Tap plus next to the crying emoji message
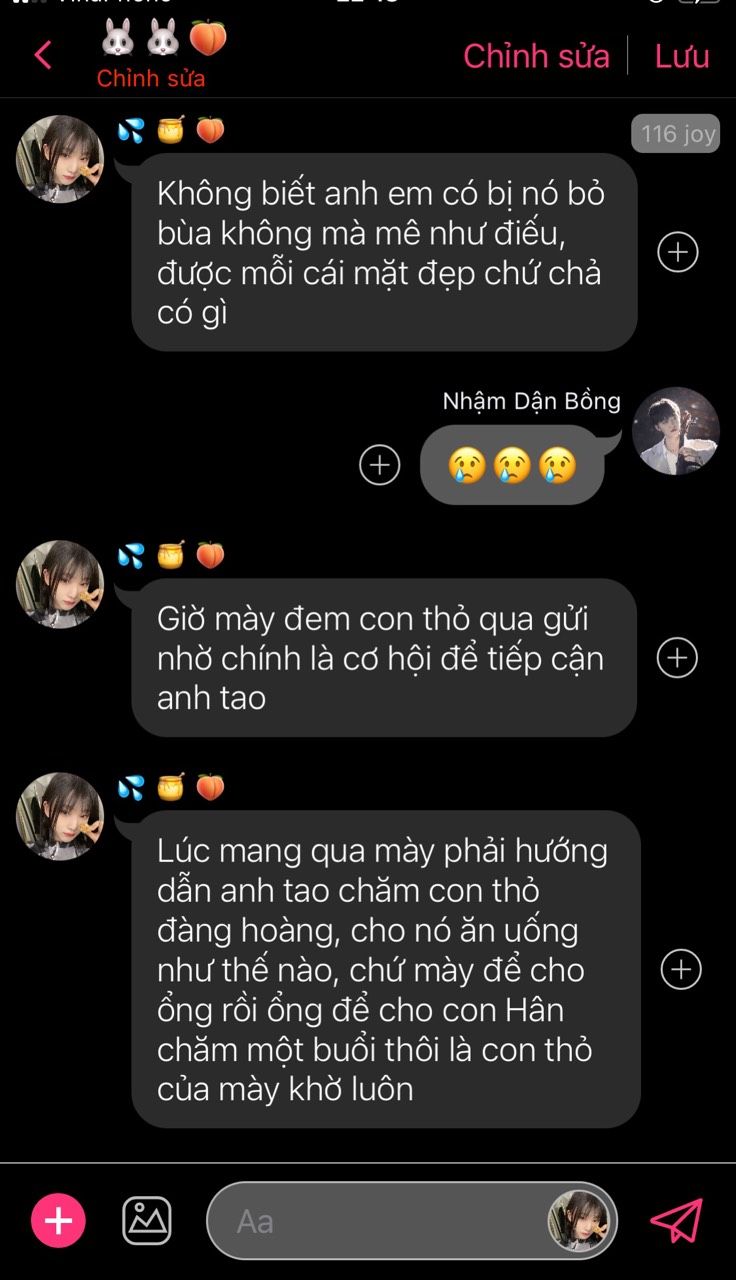 (379, 464)
